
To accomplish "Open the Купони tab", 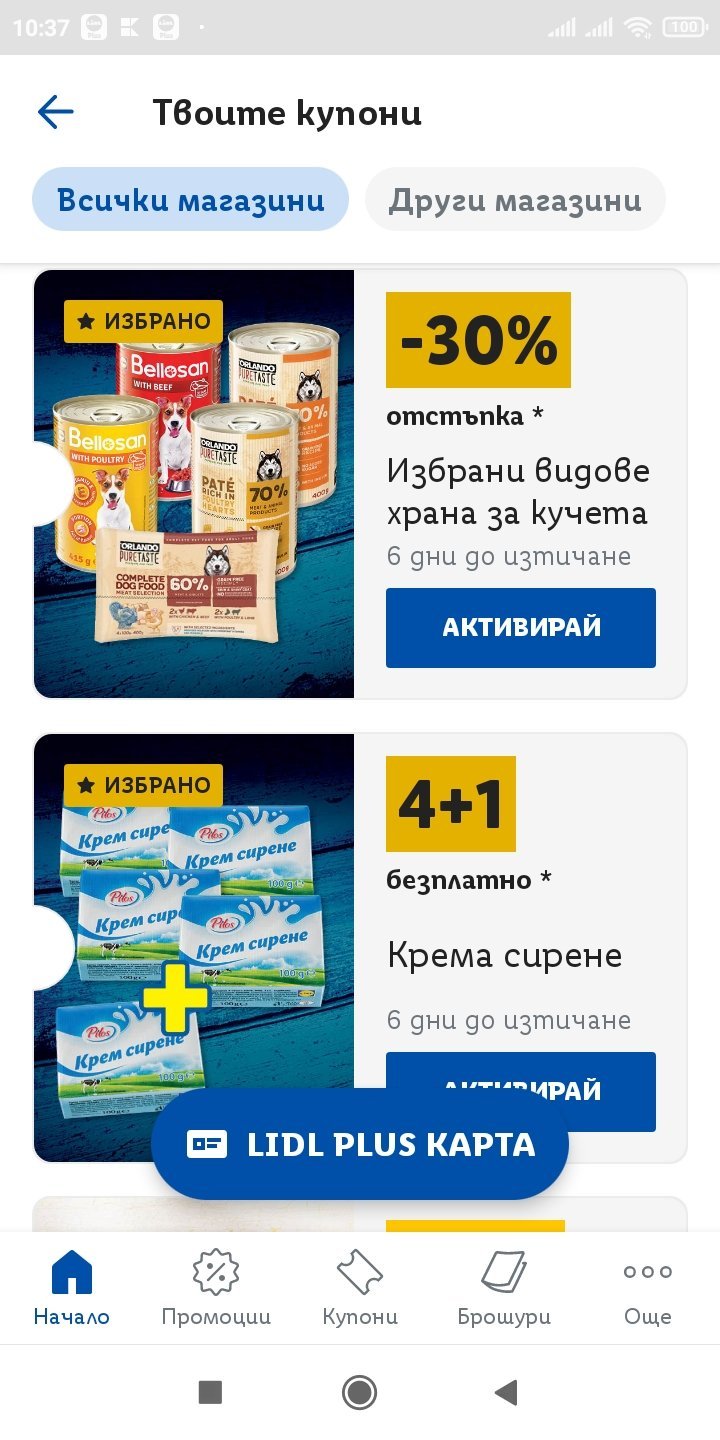I will [x=360, y=1288].
